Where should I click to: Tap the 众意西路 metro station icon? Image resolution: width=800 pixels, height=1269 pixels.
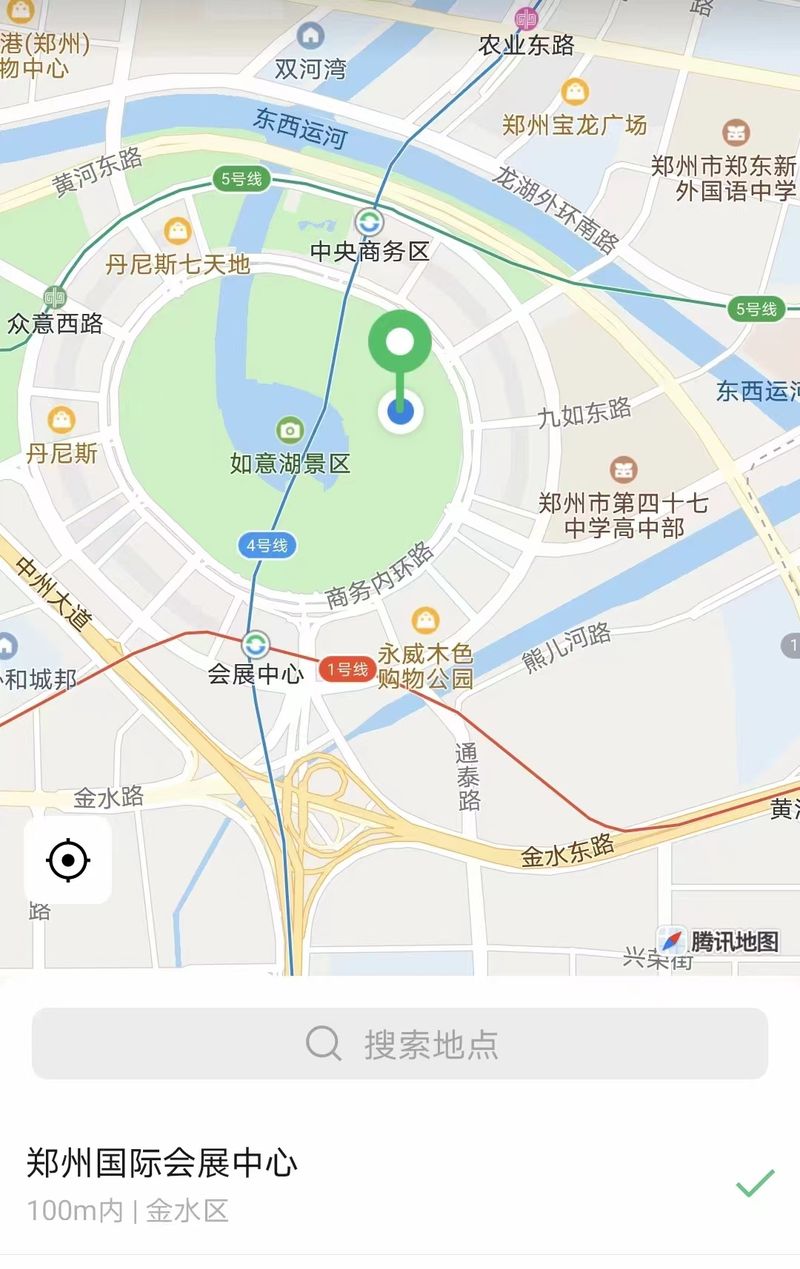(56, 295)
